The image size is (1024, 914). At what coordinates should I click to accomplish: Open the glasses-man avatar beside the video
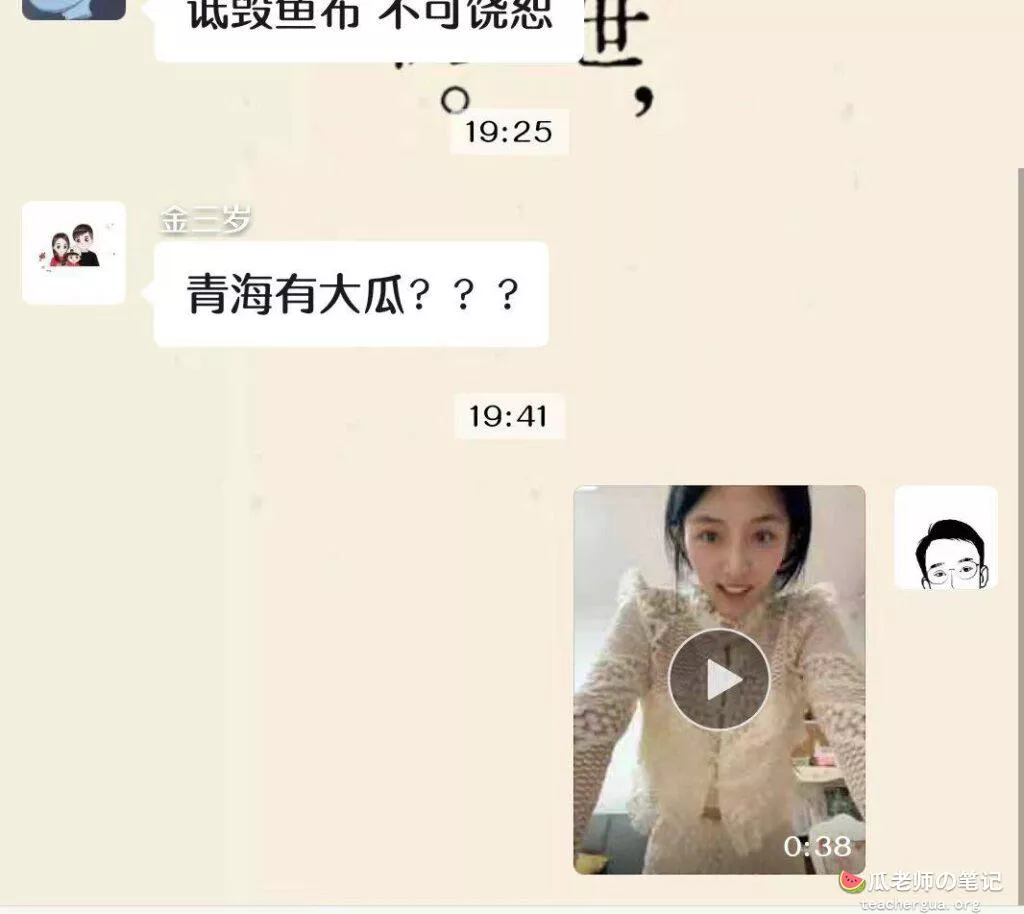pos(945,537)
